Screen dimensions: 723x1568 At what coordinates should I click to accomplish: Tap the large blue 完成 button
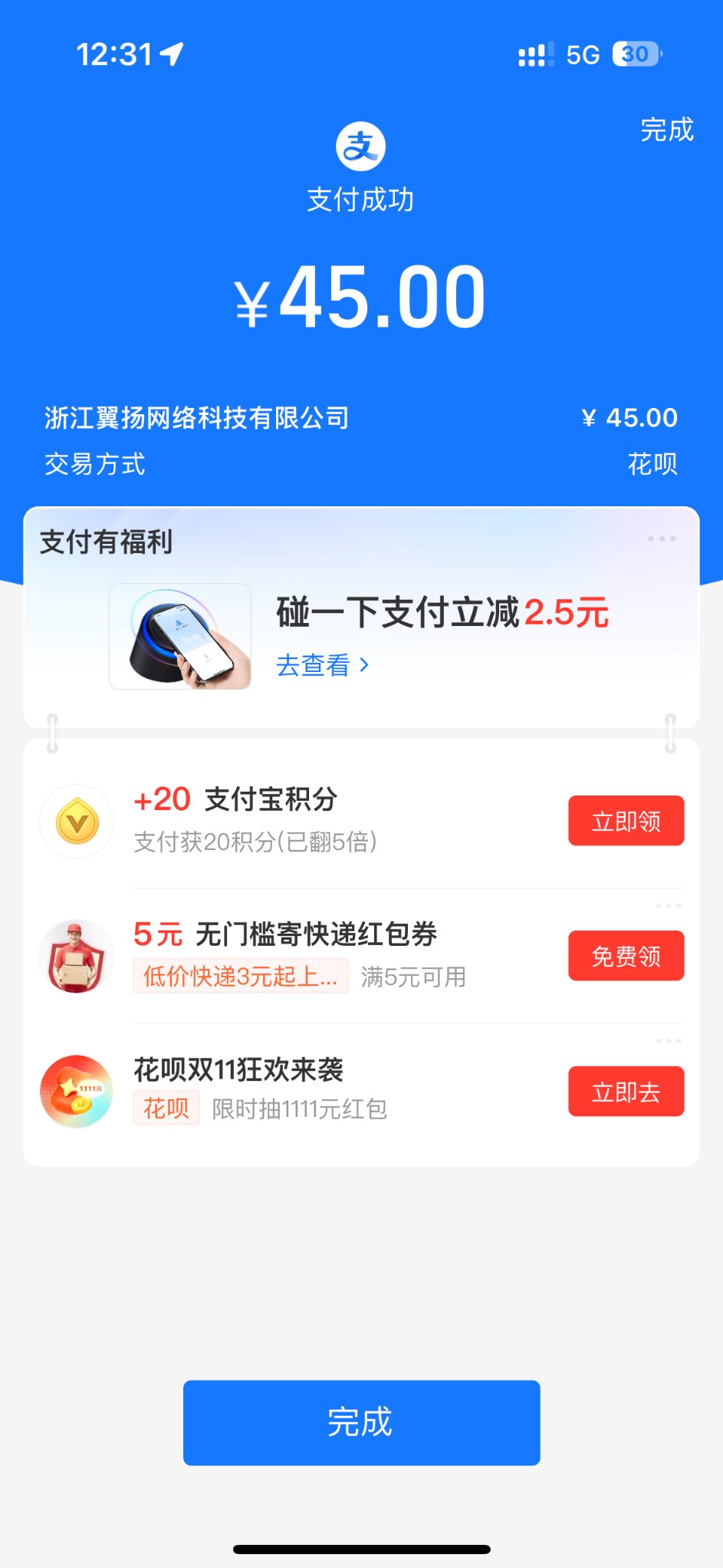click(x=361, y=1422)
